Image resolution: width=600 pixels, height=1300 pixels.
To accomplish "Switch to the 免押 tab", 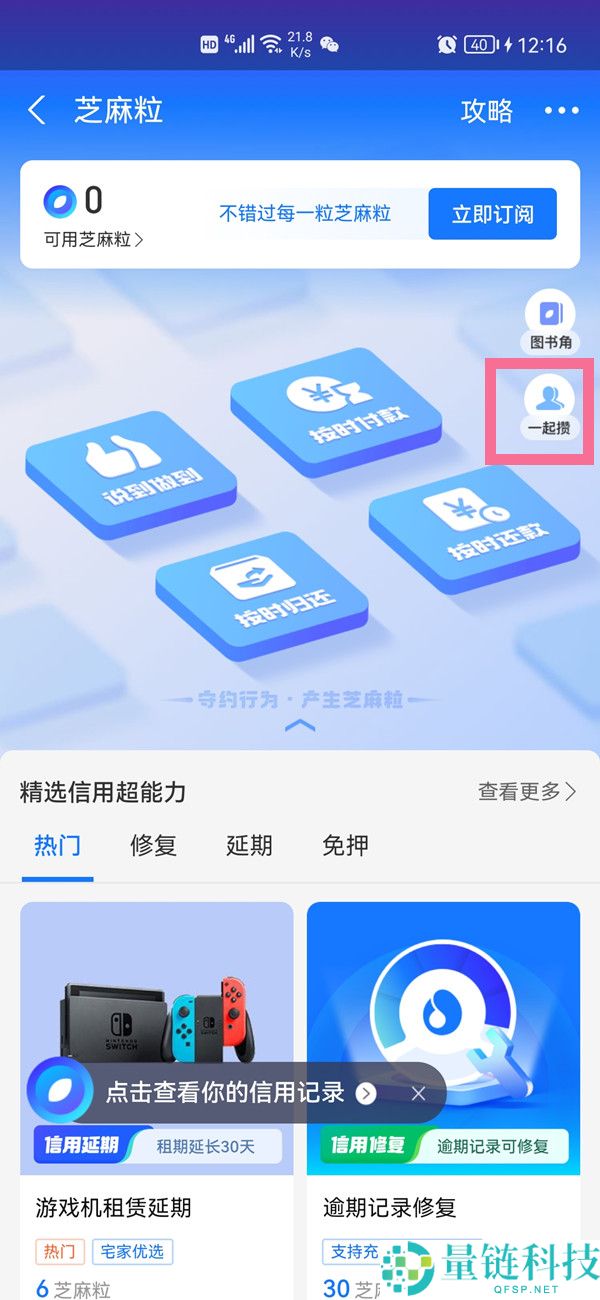I will coord(345,845).
